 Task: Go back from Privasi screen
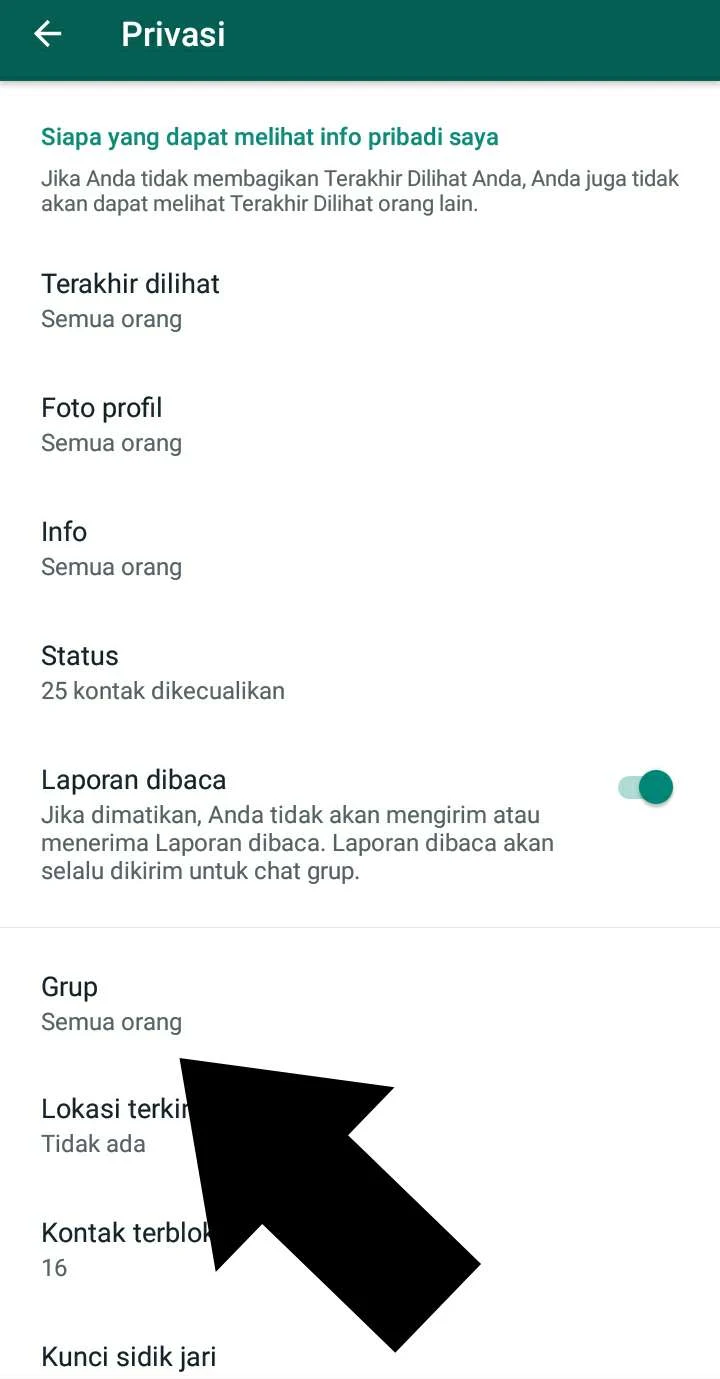tap(47, 34)
